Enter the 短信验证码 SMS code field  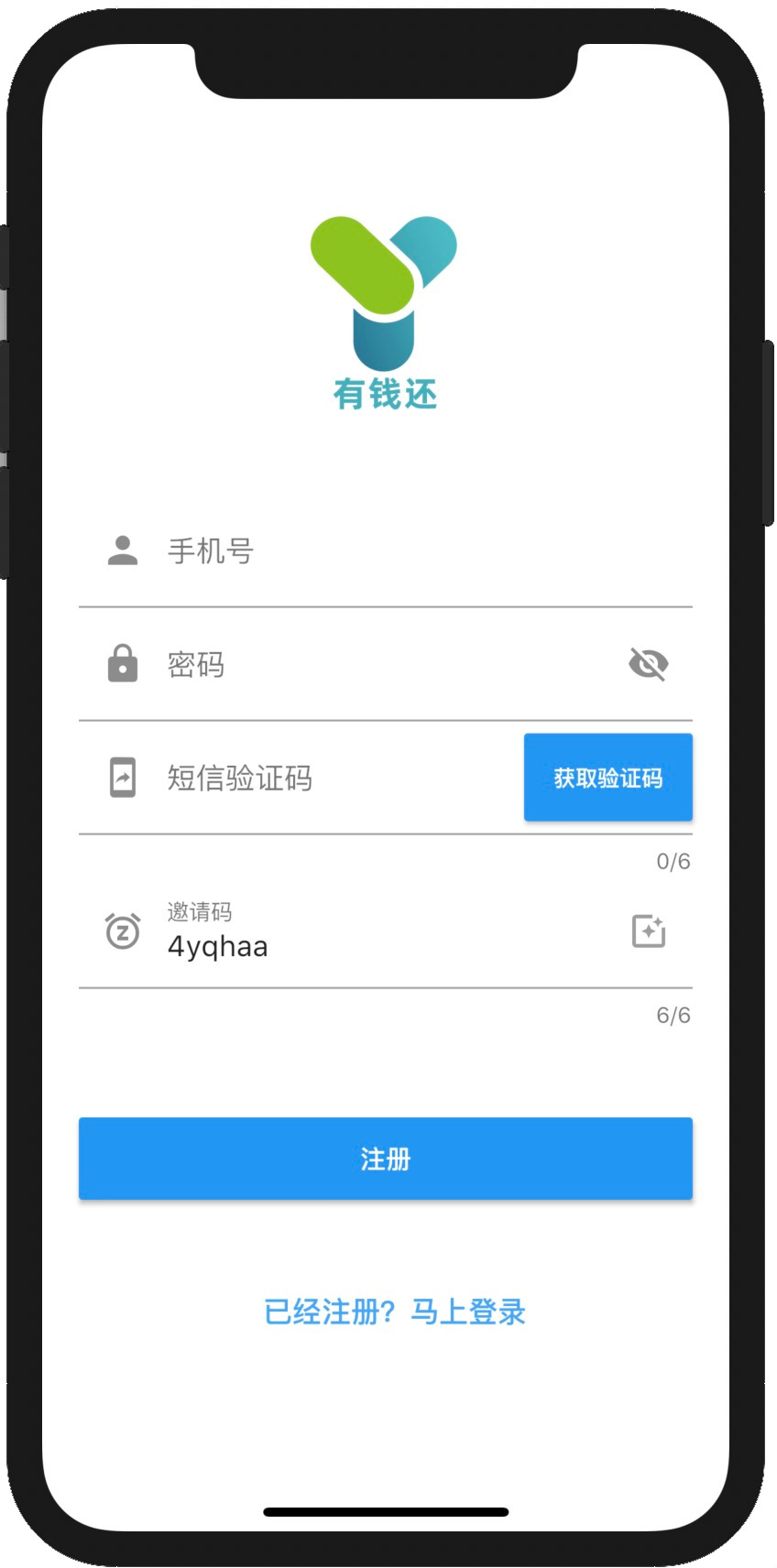pyautogui.click(x=301, y=779)
